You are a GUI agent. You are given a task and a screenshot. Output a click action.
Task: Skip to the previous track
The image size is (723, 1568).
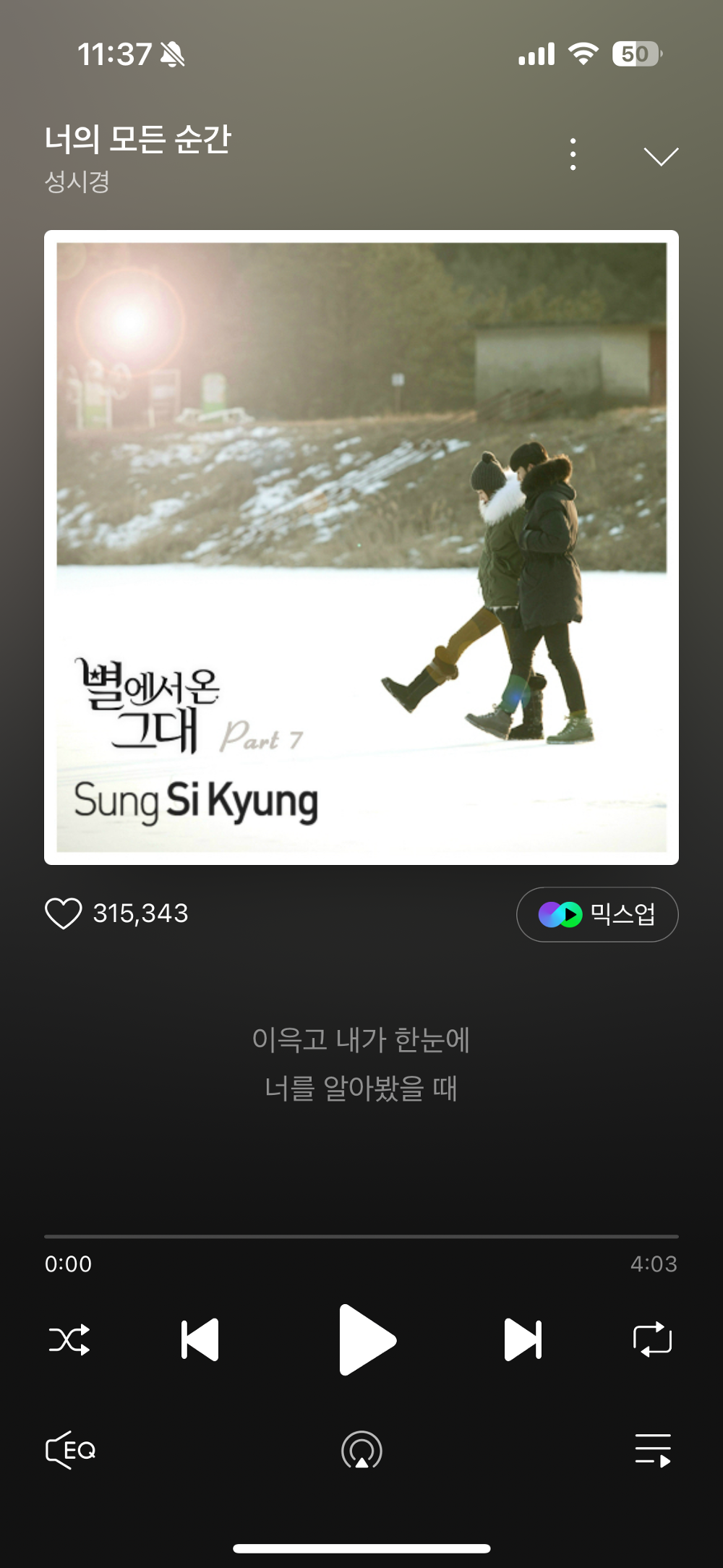pyautogui.click(x=200, y=1340)
